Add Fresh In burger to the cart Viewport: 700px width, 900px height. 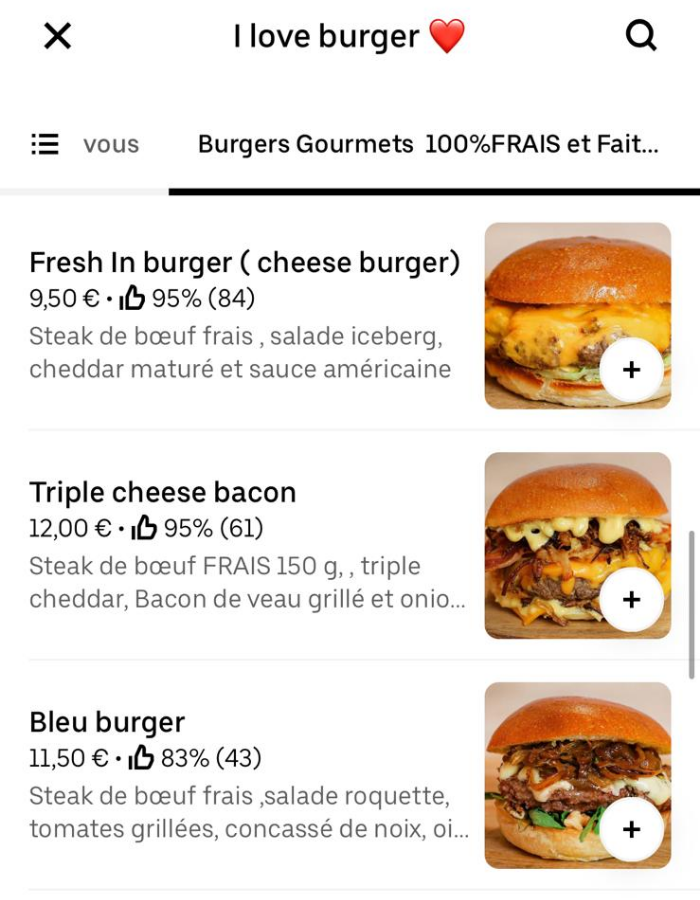coord(631,370)
